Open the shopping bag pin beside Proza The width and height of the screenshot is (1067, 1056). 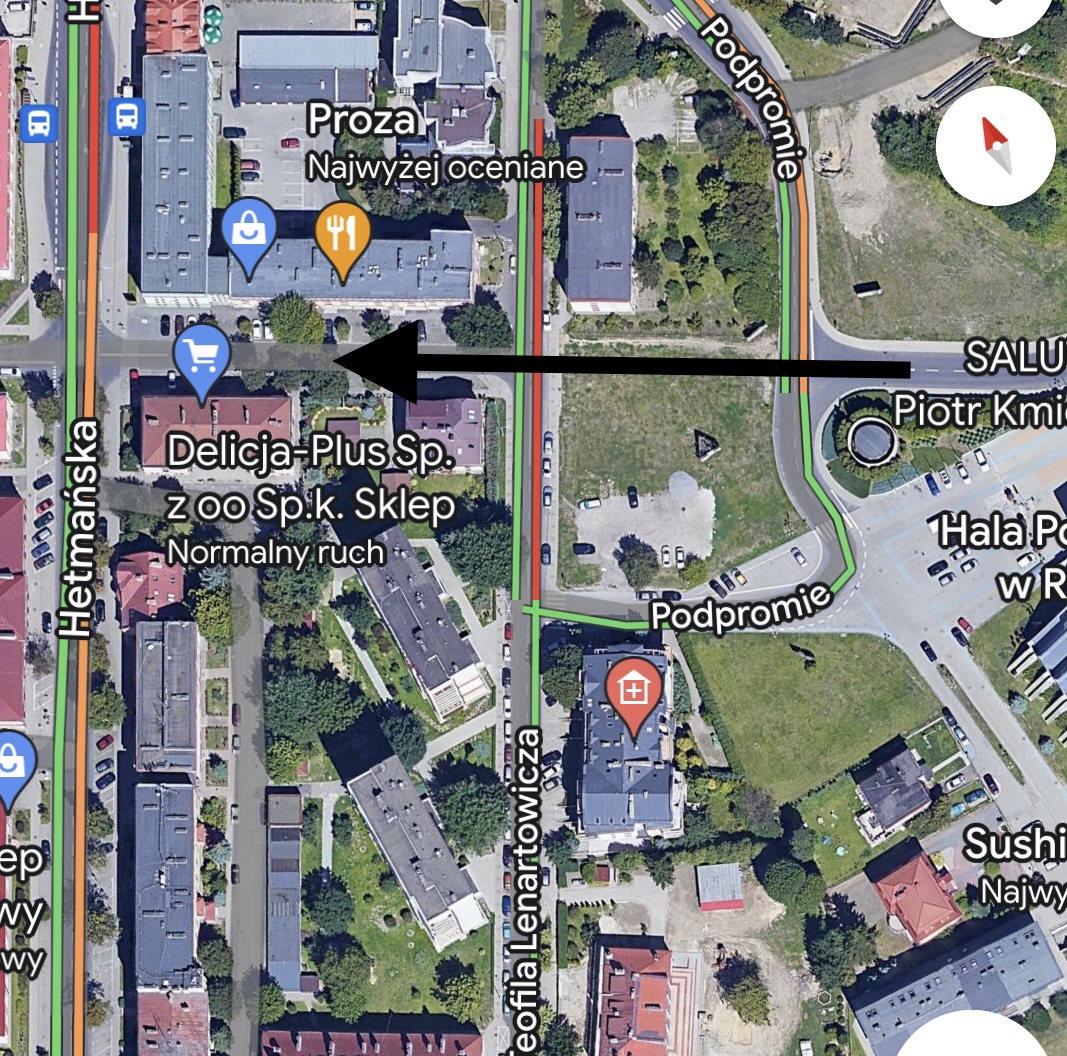pyautogui.click(x=248, y=234)
